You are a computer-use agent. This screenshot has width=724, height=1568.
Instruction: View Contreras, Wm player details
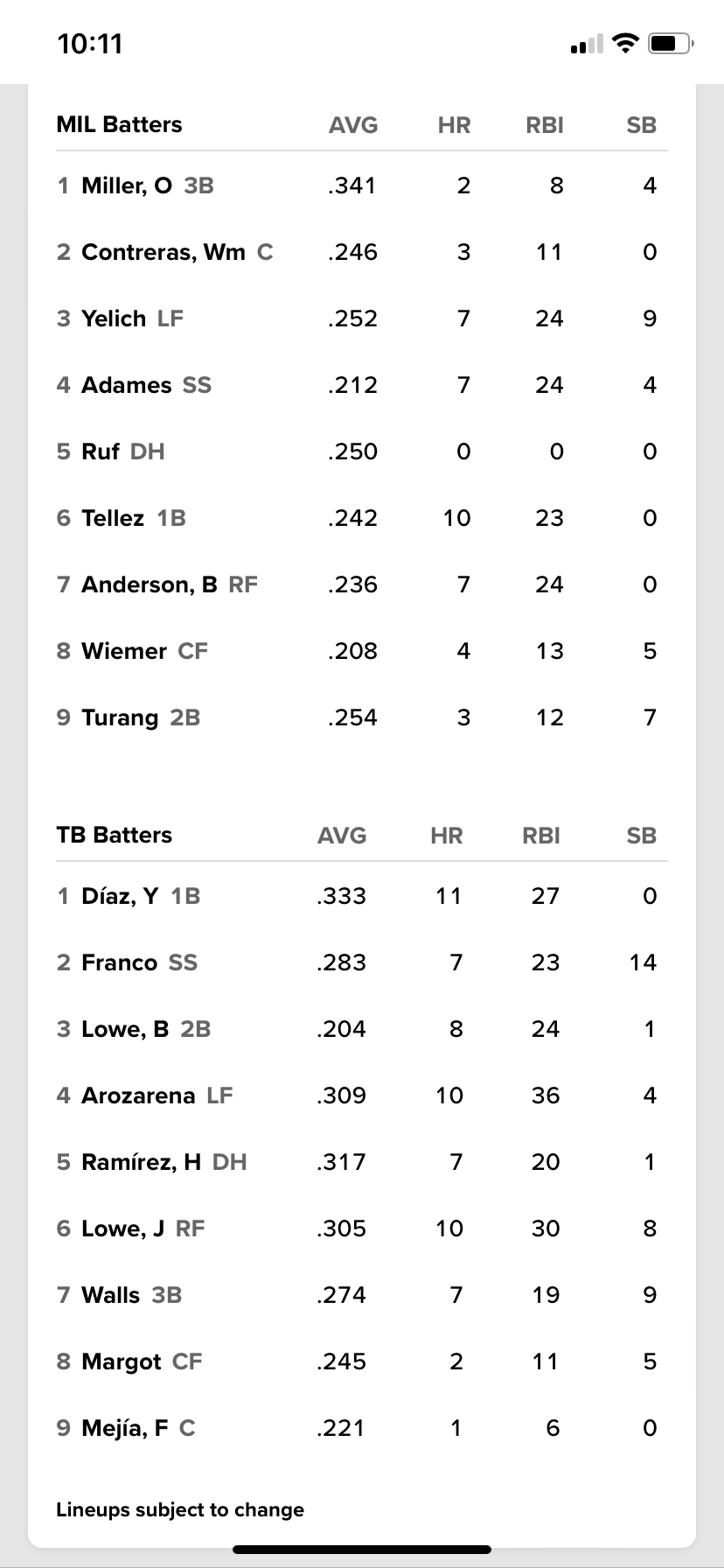164,252
